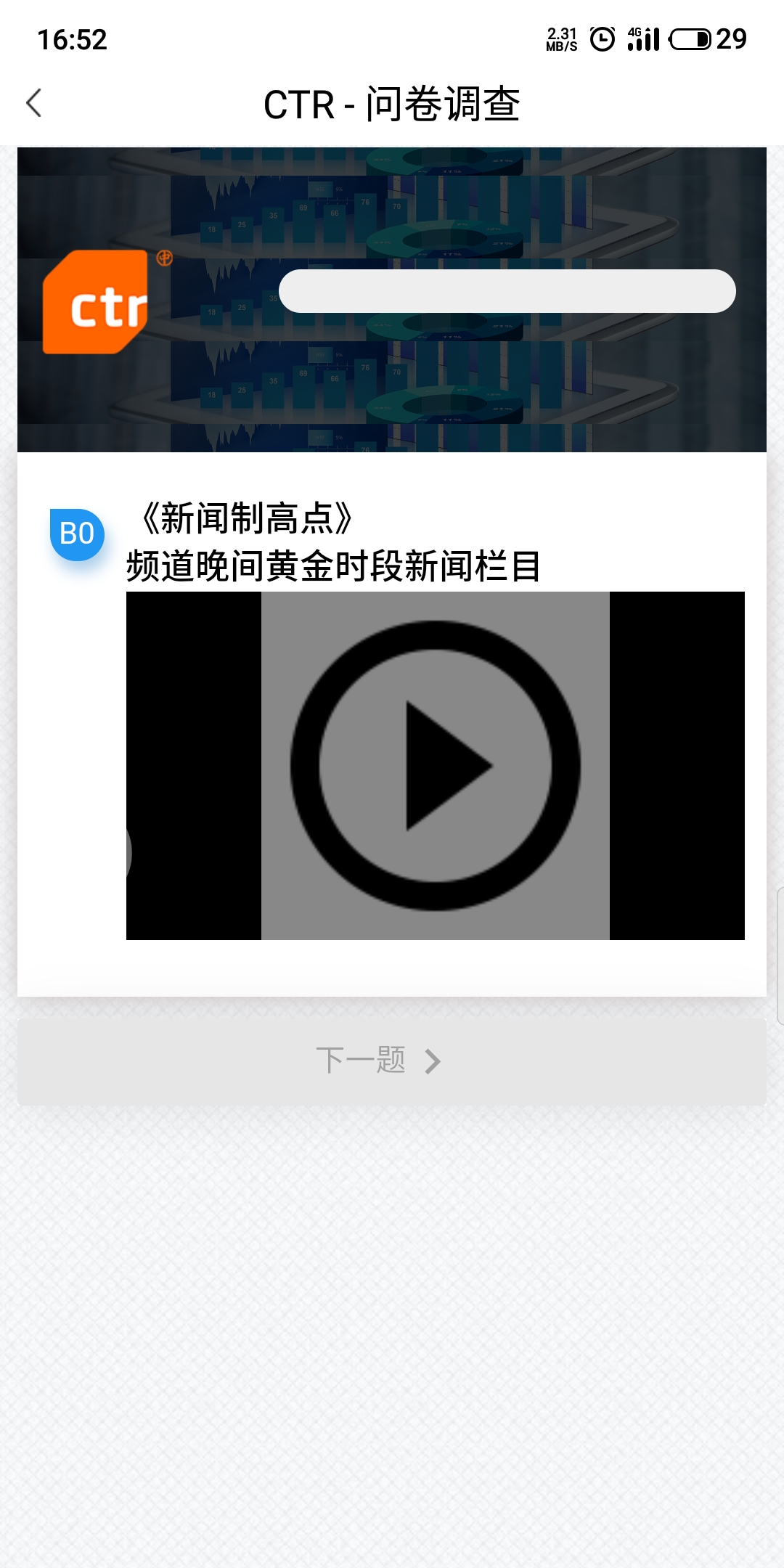Go back from the CTR survey page
Image resolution: width=784 pixels, height=1568 pixels.
point(34,103)
